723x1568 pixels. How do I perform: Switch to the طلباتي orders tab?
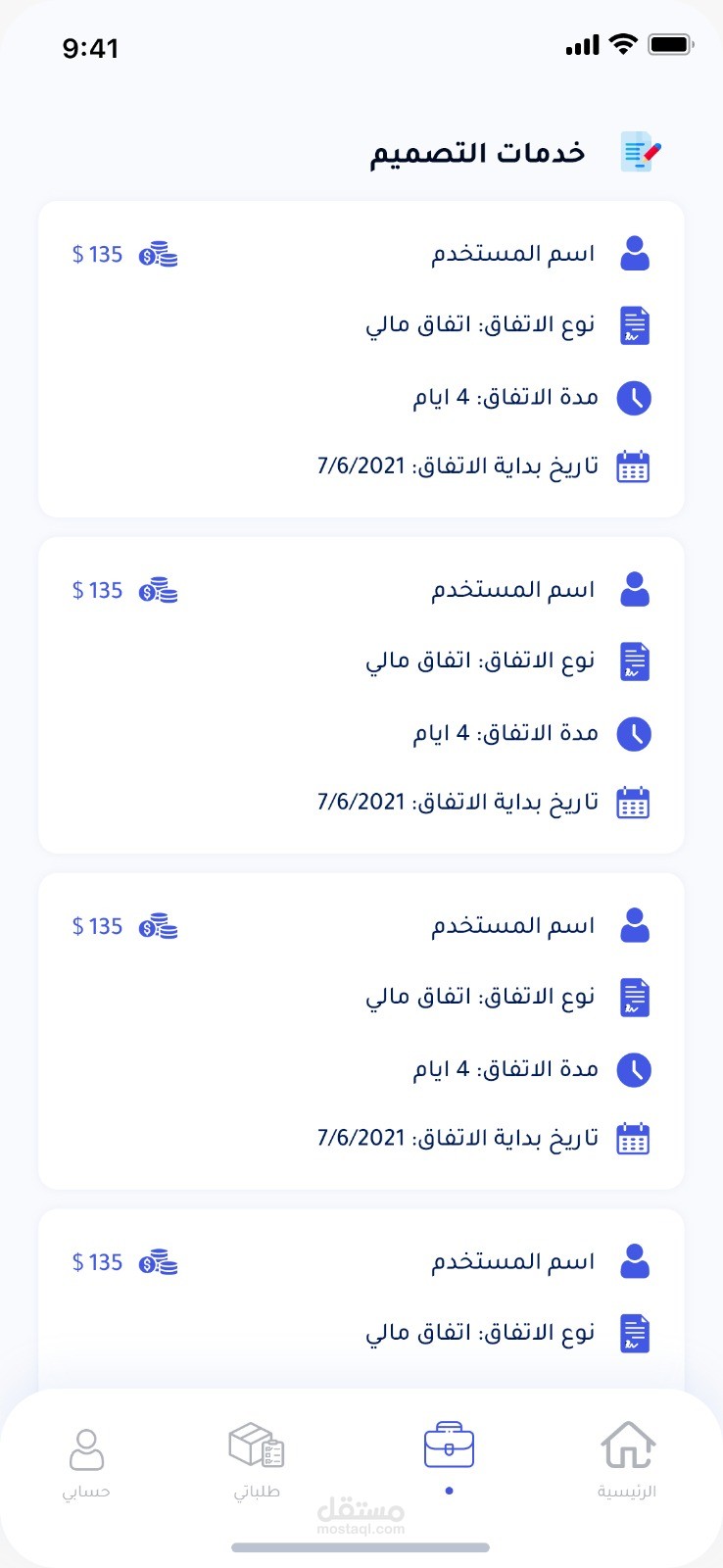coord(257,1459)
